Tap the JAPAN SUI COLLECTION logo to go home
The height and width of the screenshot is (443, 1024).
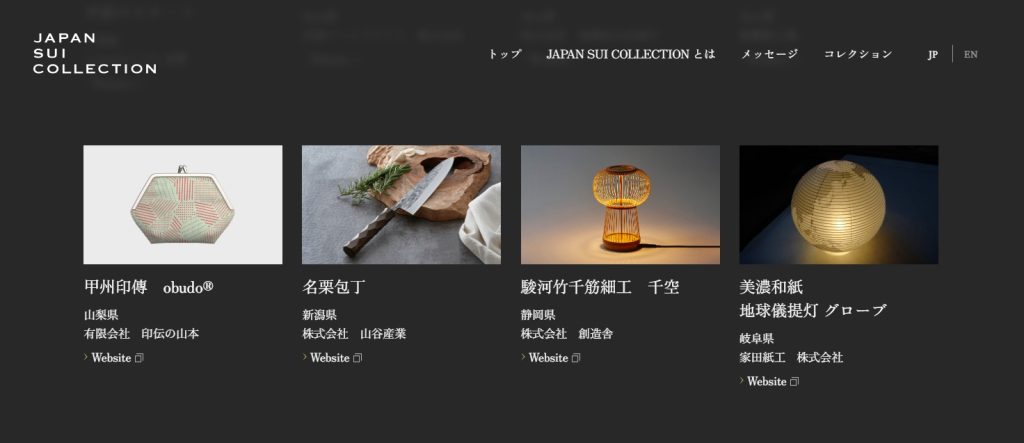click(94, 54)
